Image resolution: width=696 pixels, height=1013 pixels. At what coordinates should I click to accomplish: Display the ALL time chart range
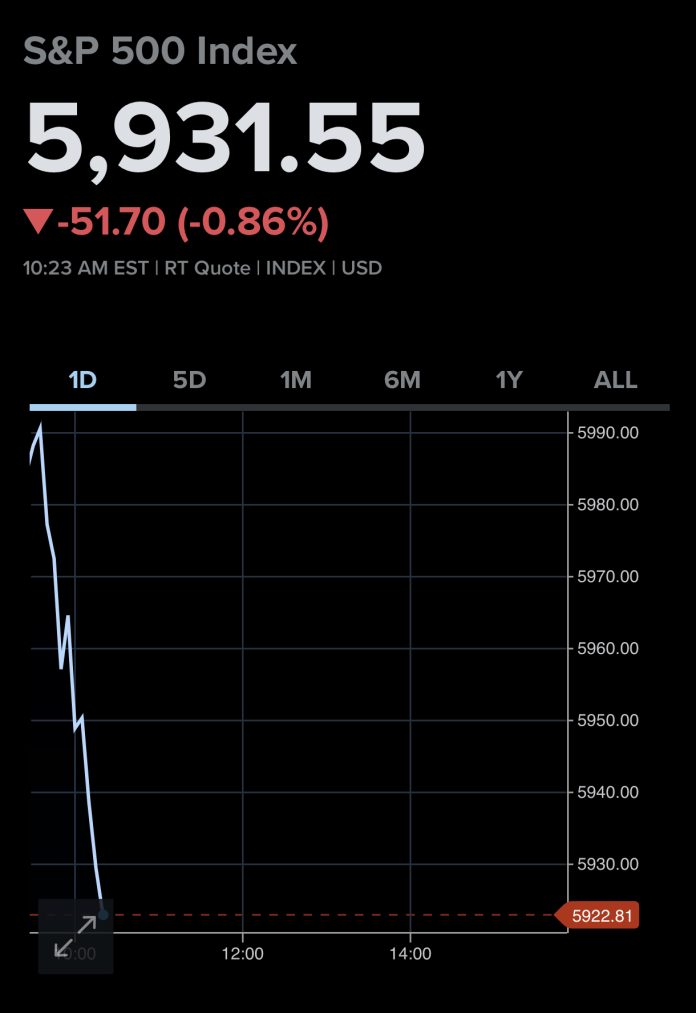pos(615,380)
